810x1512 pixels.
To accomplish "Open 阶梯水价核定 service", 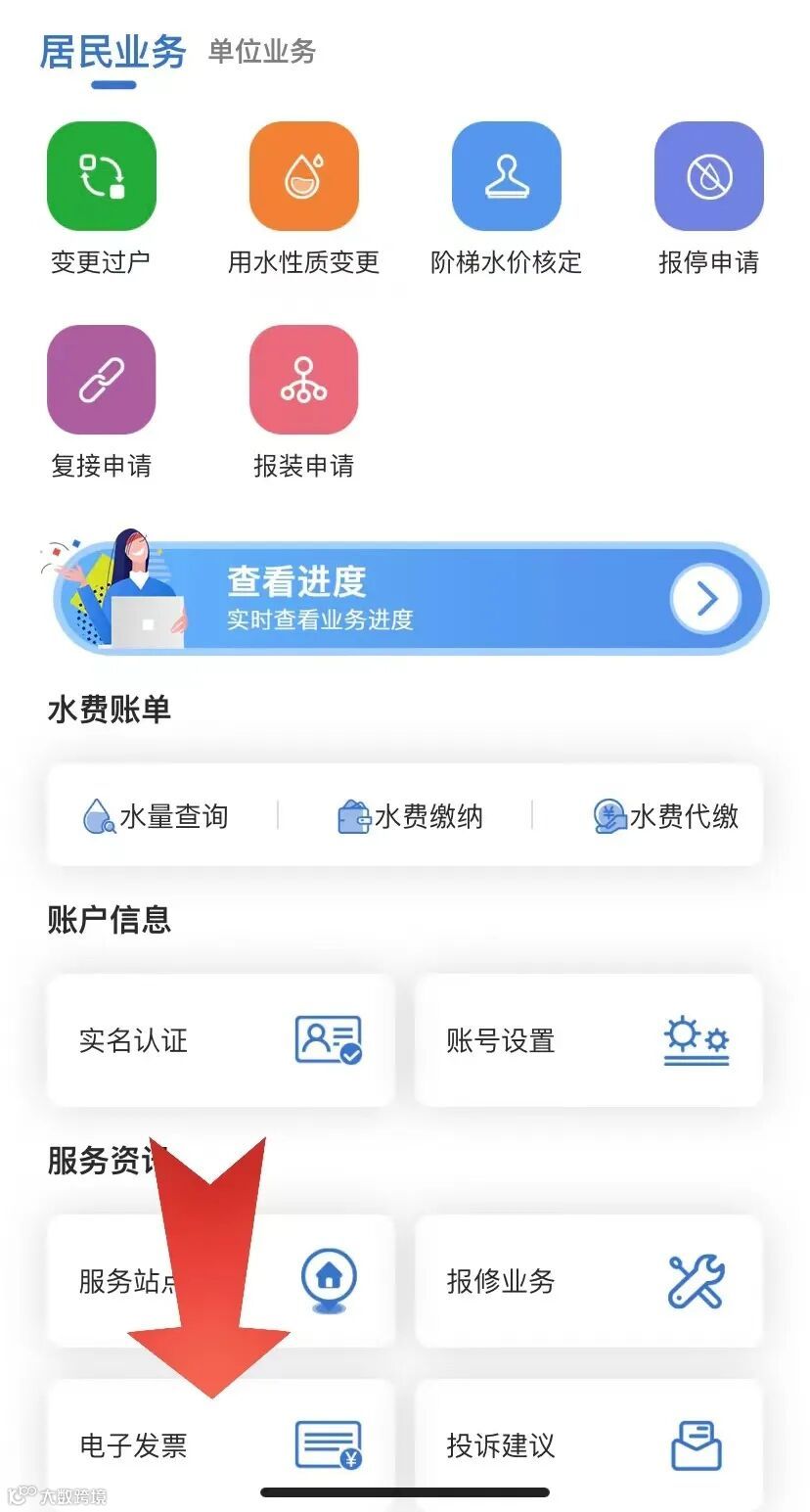I will point(506,176).
